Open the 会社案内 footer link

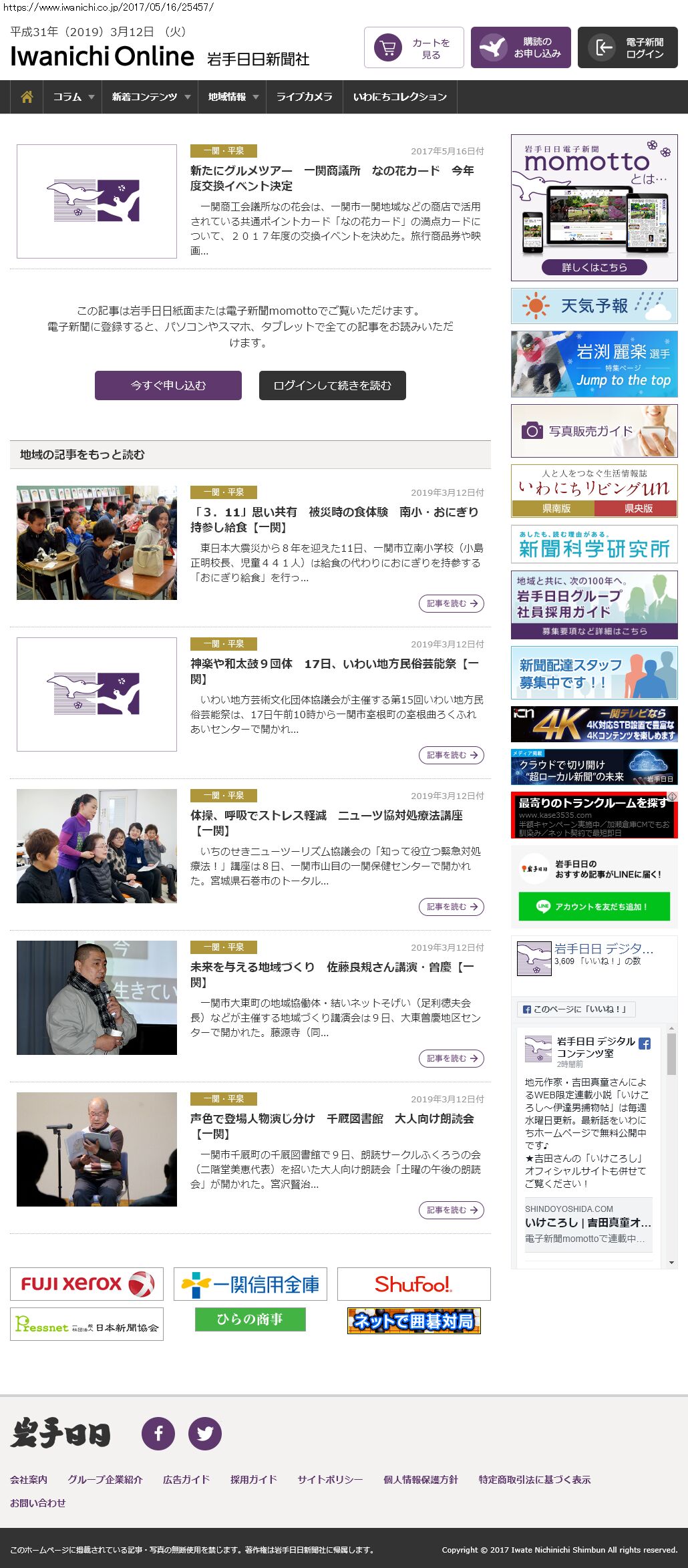(x=29, y=1479)
